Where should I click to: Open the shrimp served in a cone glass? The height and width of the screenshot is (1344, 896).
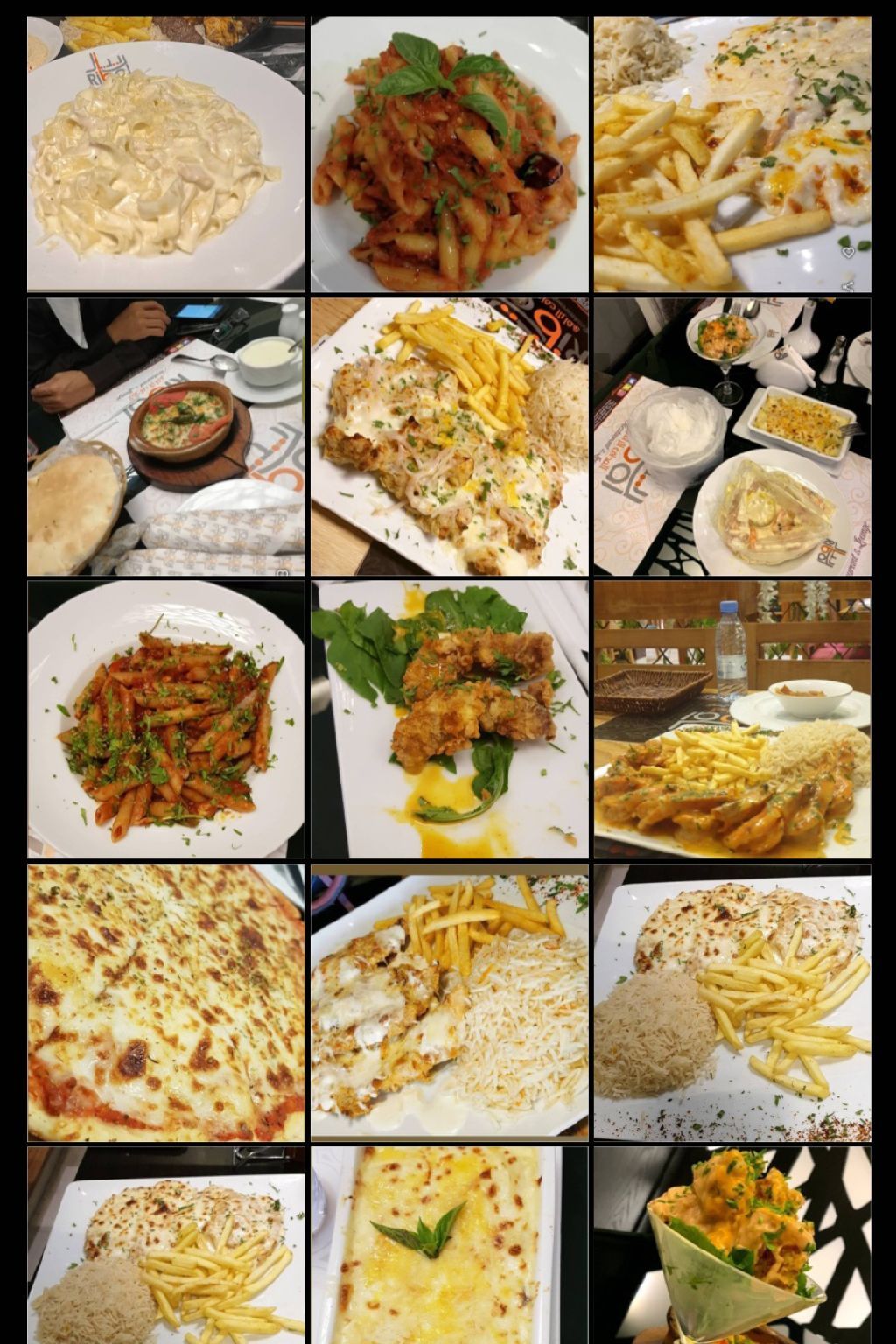[x=732, y=1244]
